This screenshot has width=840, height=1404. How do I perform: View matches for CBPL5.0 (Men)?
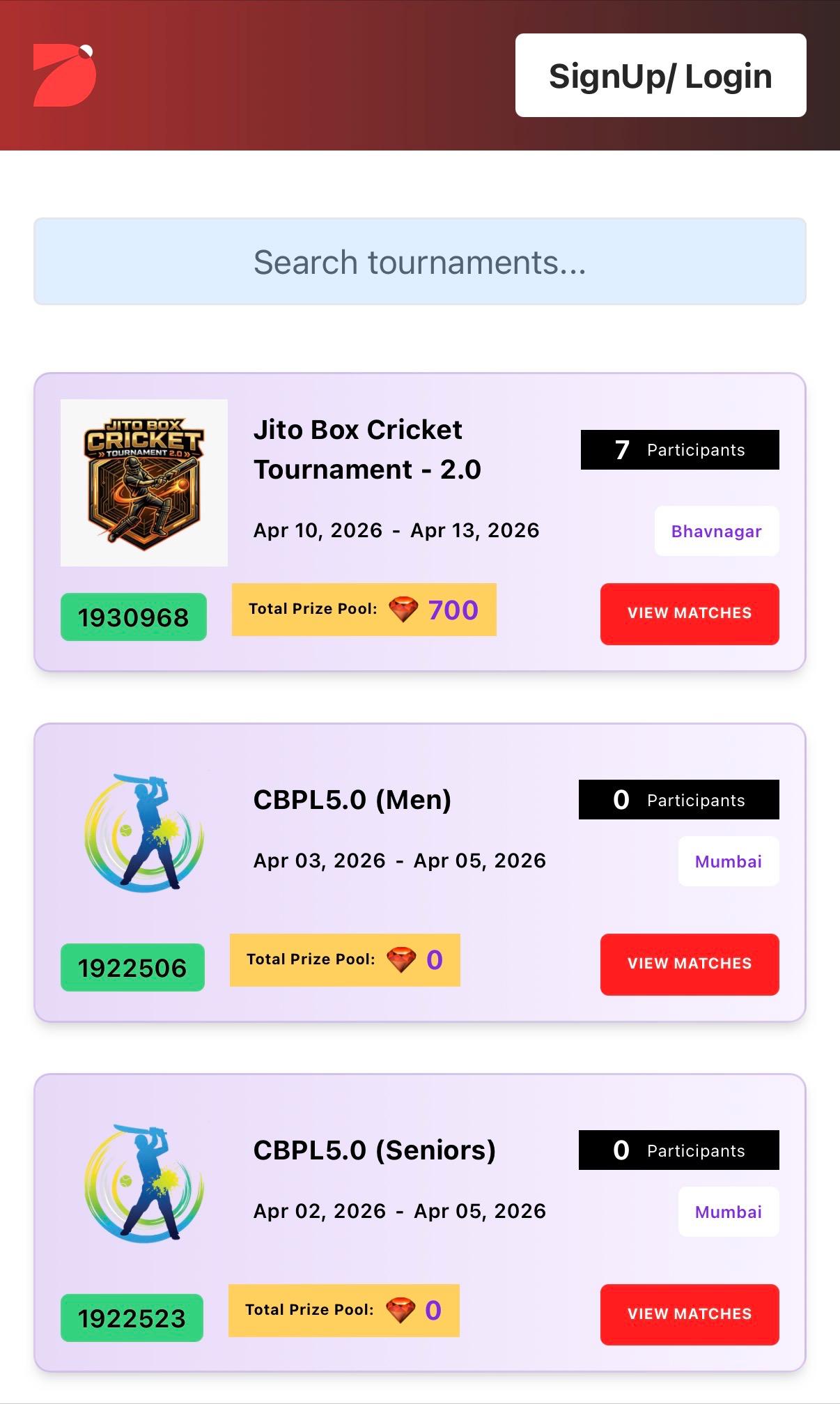tap(689, 964)
